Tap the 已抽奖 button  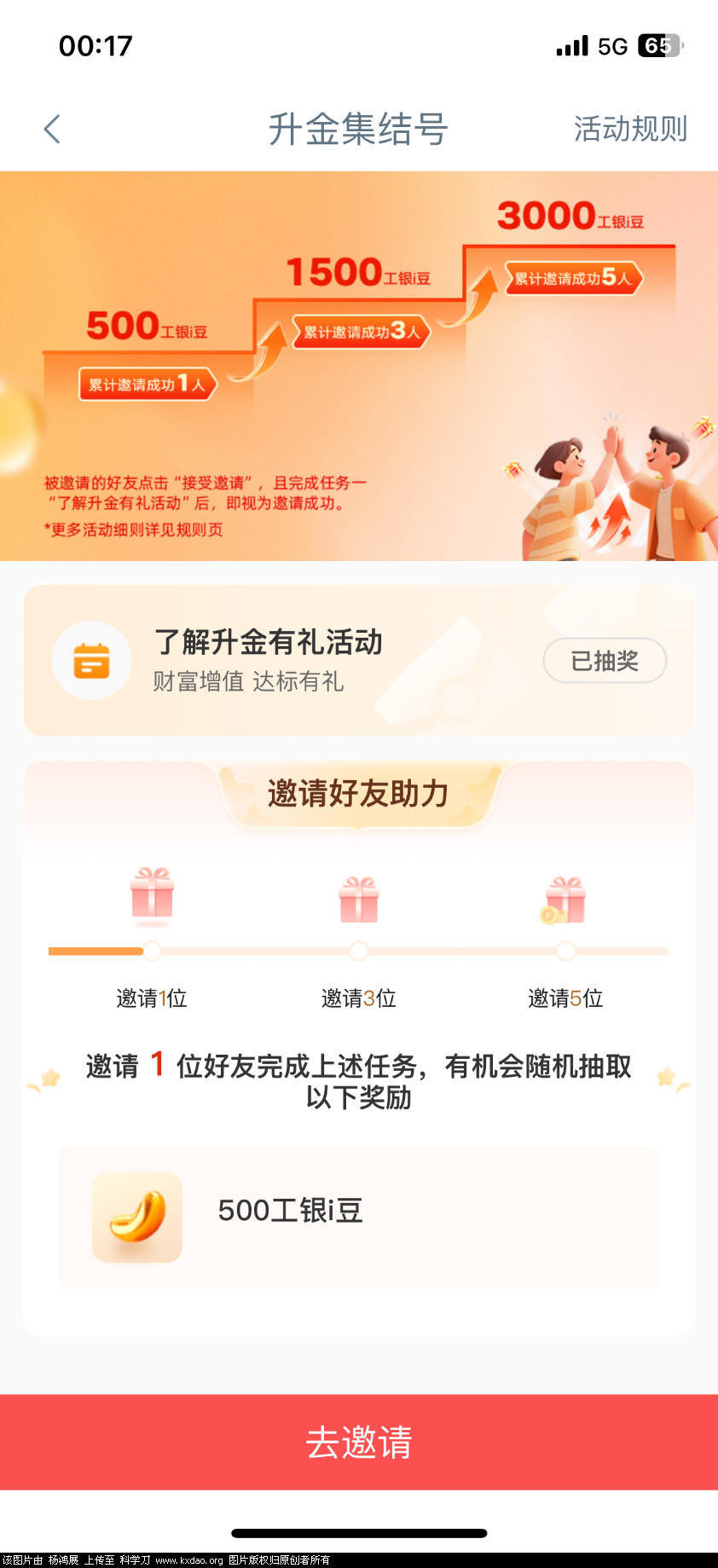[x=605, y=661]
